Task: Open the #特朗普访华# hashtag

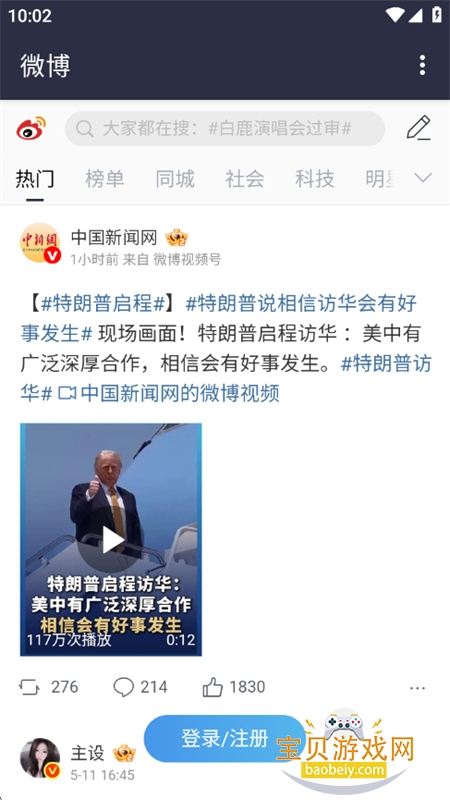Action: click(386, 364)
